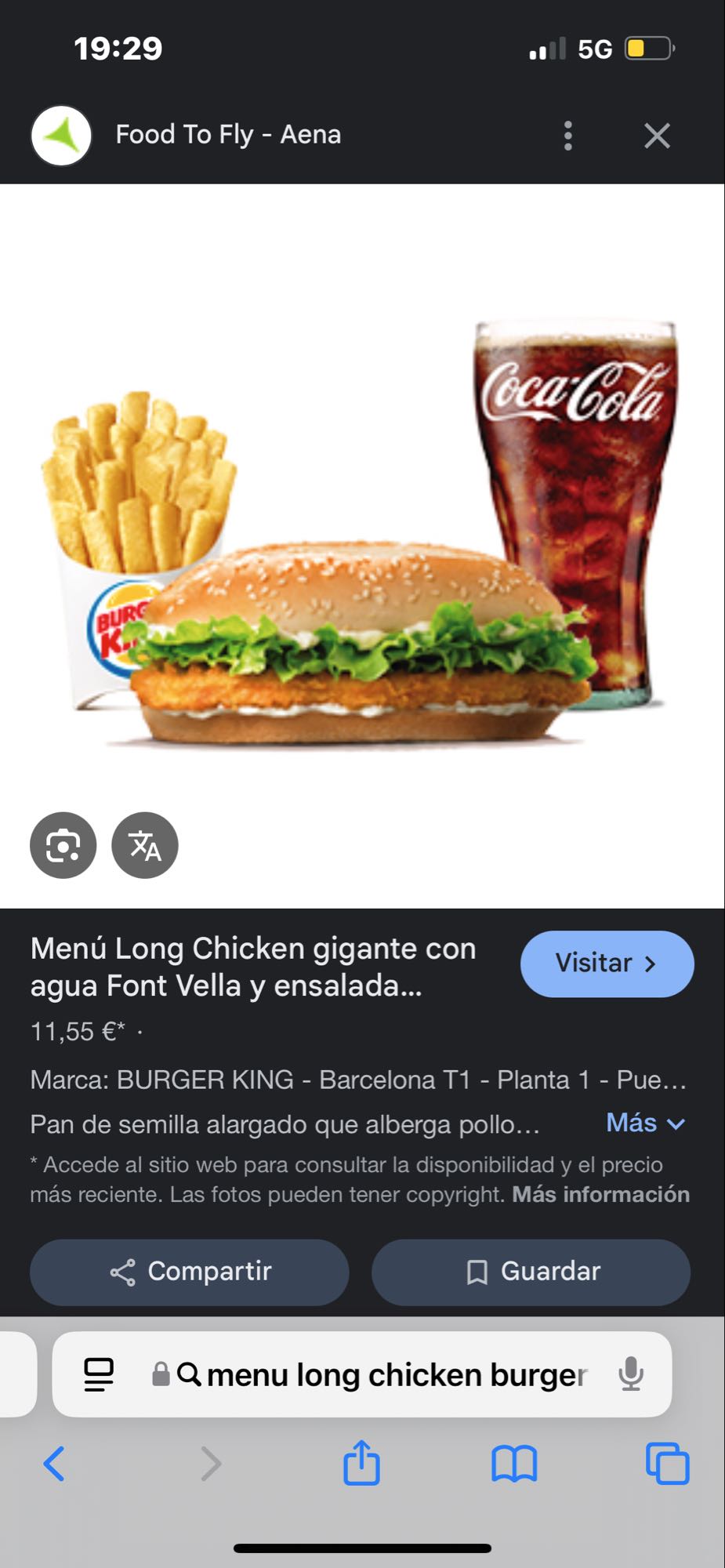Share this result via Compartir
725x1568 pixels.
pyautogui.click(x=190, y=1272)
